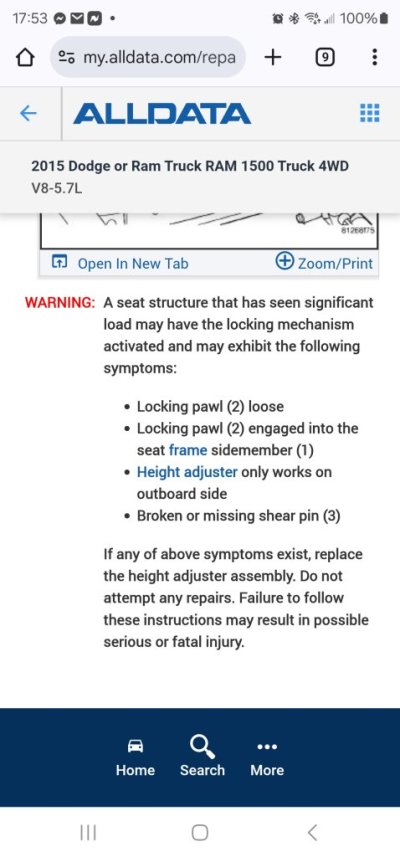
Task: Open recent apps from the navigation bar
Action: 88,832
